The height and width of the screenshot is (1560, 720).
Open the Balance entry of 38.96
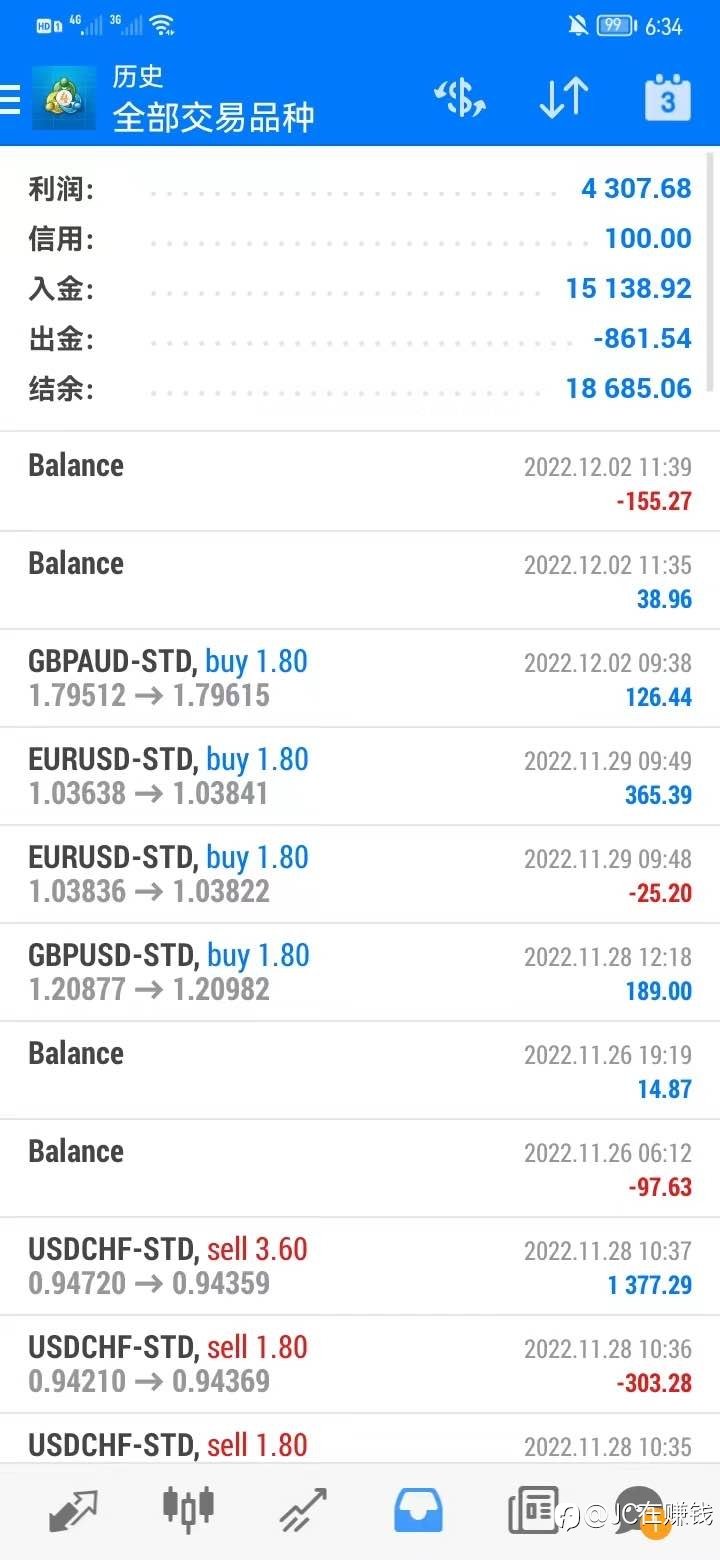(360, 580)
